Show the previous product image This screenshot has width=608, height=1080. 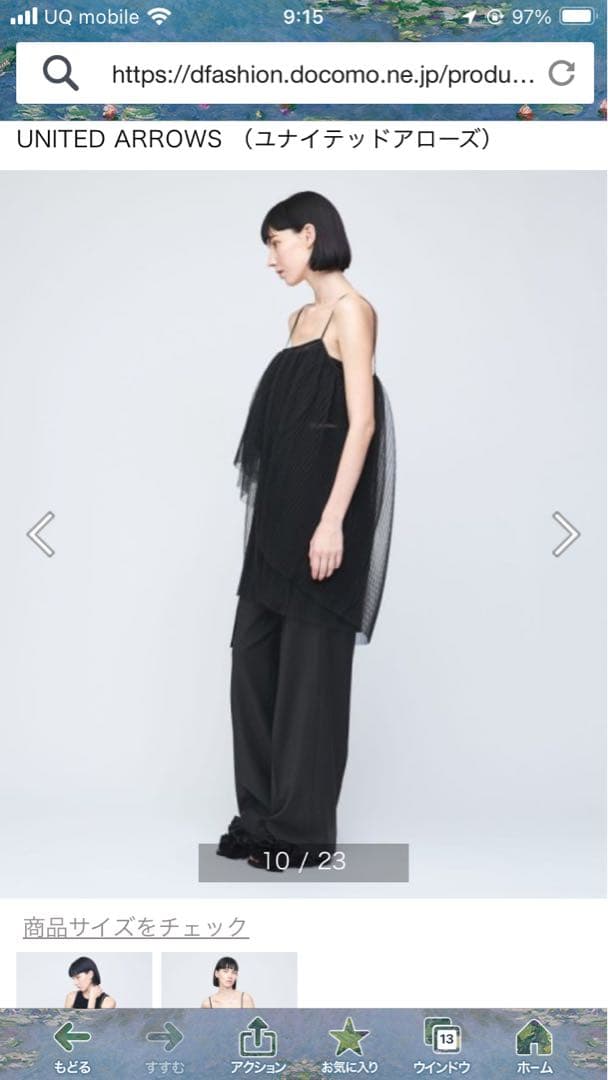click(40, 534)
